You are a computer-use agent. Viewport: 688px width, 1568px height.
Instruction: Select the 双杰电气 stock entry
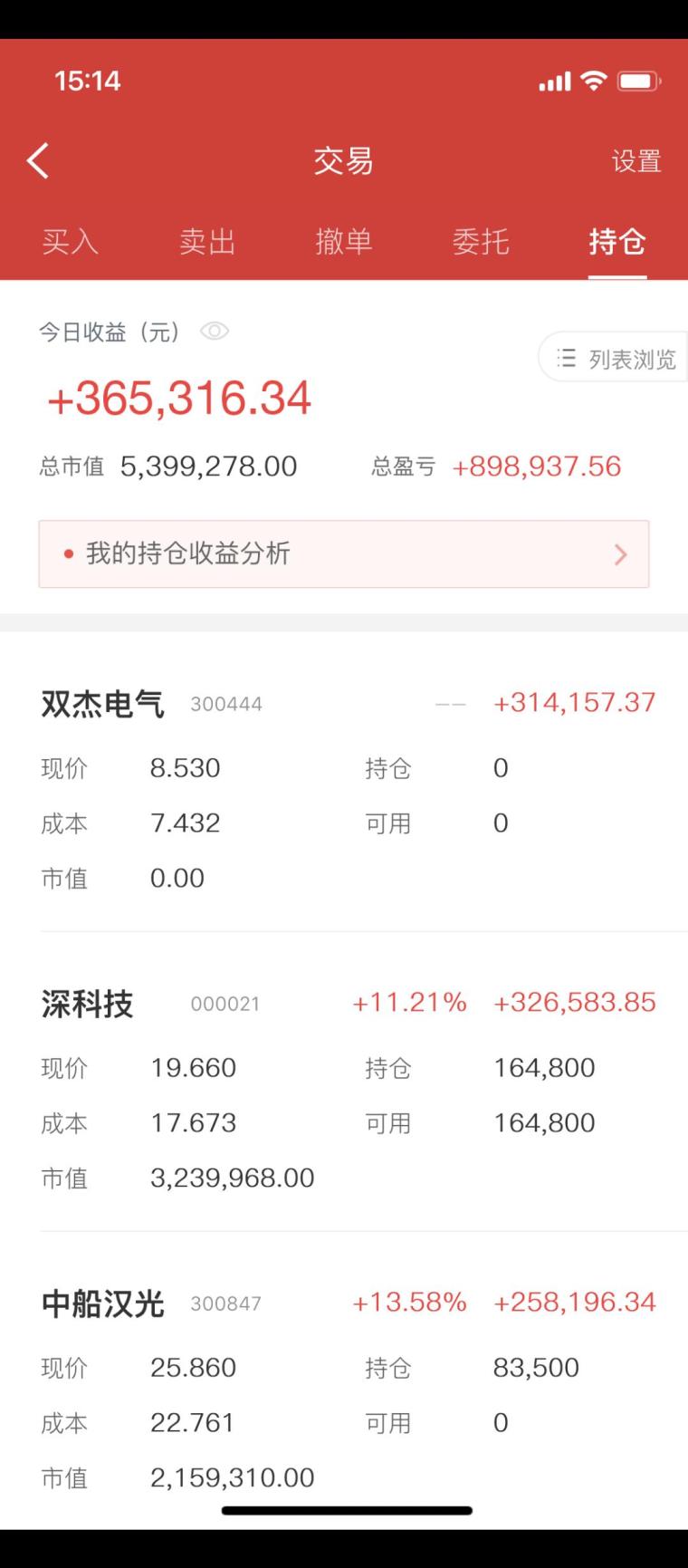[102, 702]
